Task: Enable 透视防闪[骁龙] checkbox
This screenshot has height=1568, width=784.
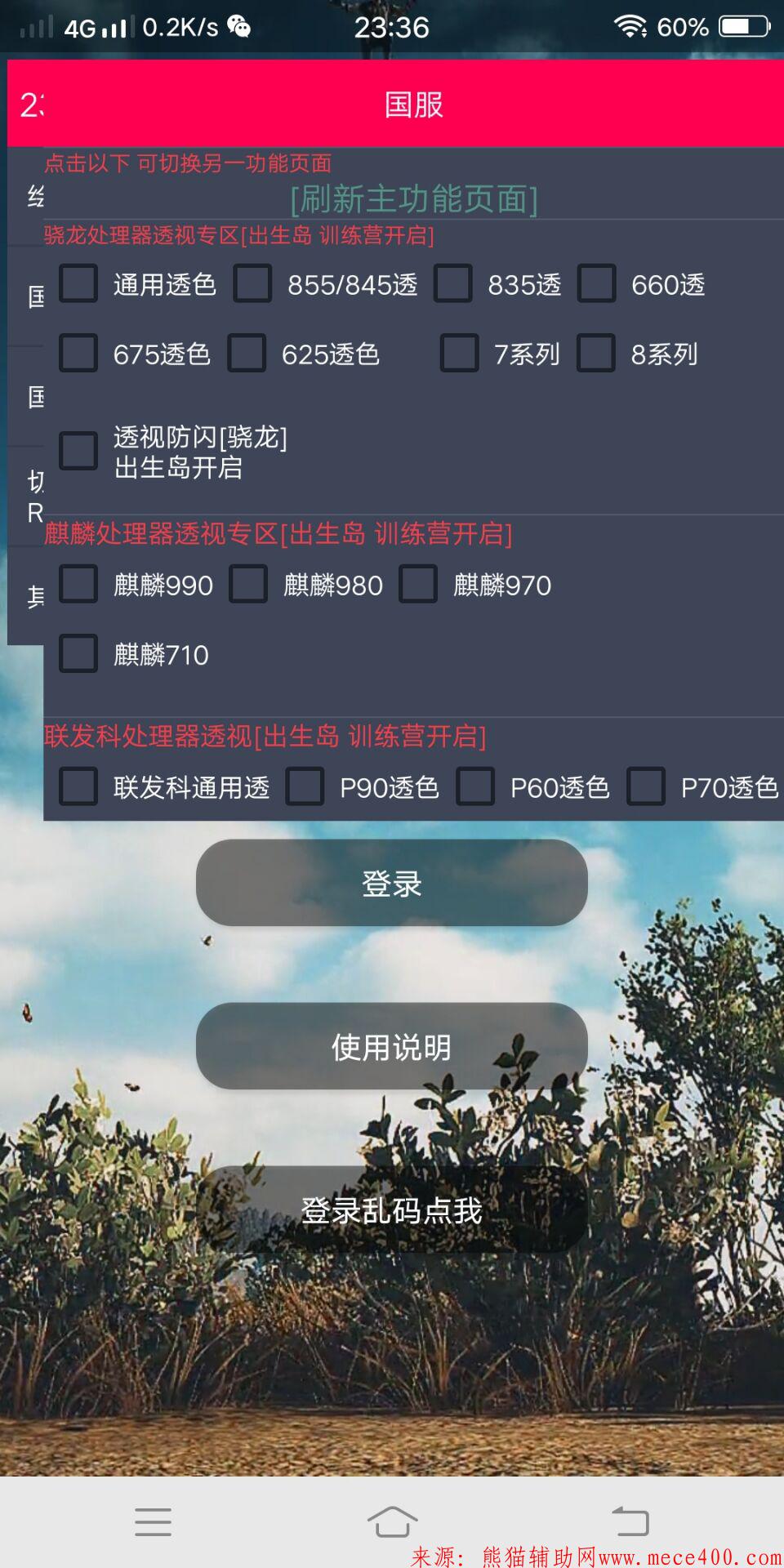Action: 78,451
